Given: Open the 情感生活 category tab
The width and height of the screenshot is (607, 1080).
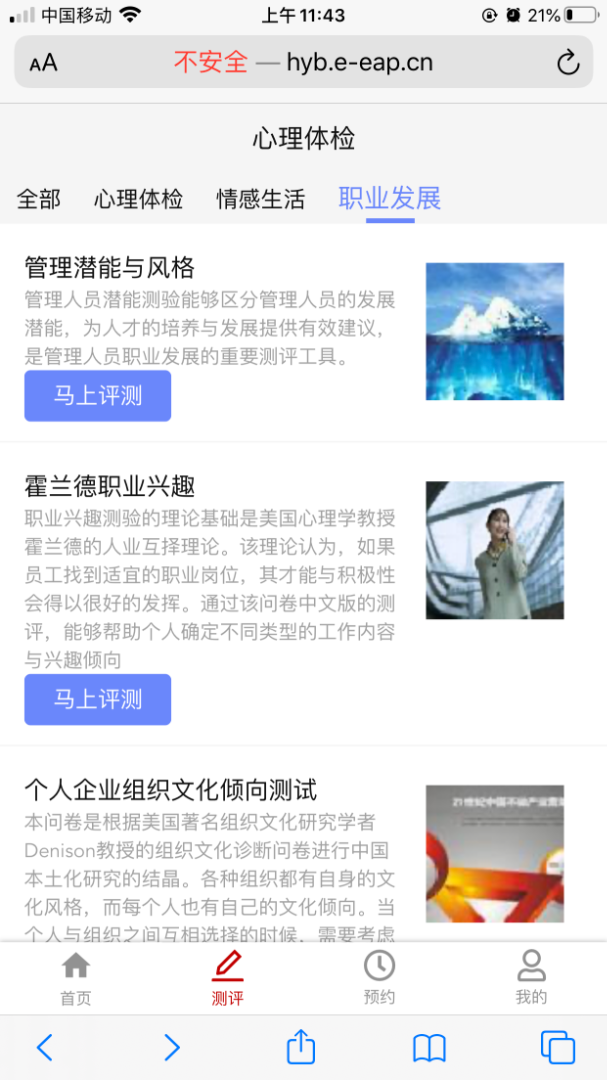Looking at the screenshot, I should tap(260, 199).
